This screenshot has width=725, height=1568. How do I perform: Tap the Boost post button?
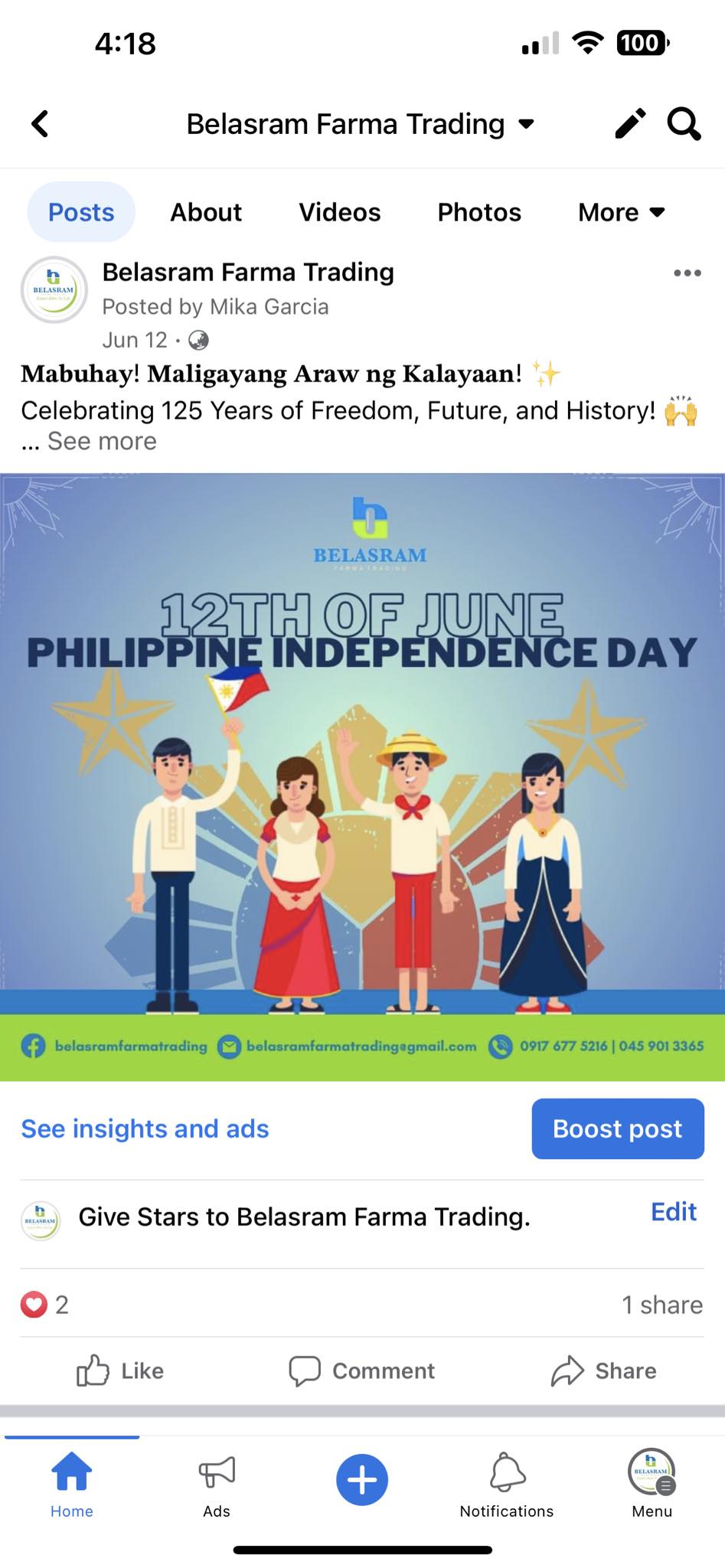[x=617, y=1129]
